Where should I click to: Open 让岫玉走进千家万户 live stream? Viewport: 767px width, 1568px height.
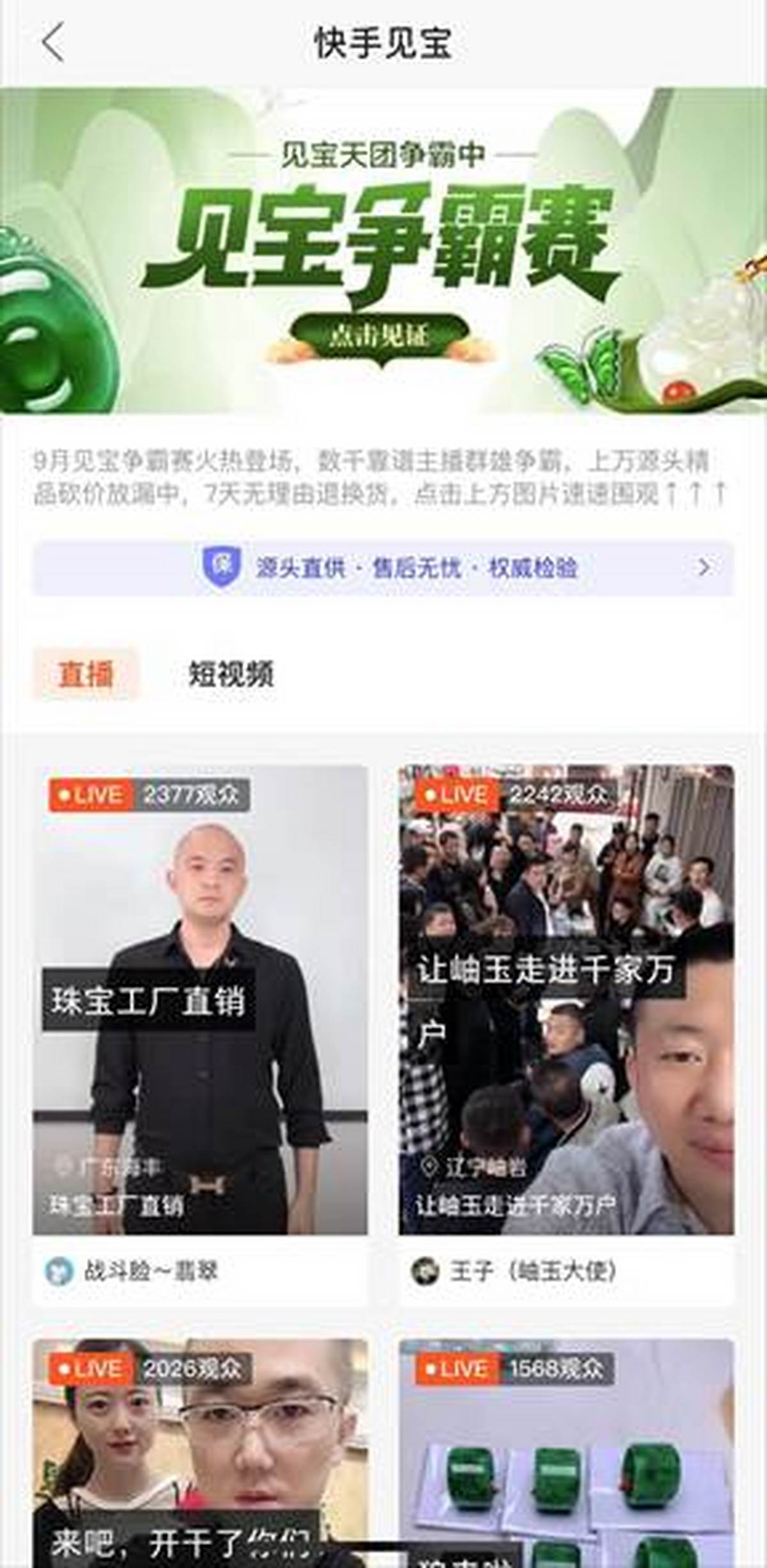566,999
